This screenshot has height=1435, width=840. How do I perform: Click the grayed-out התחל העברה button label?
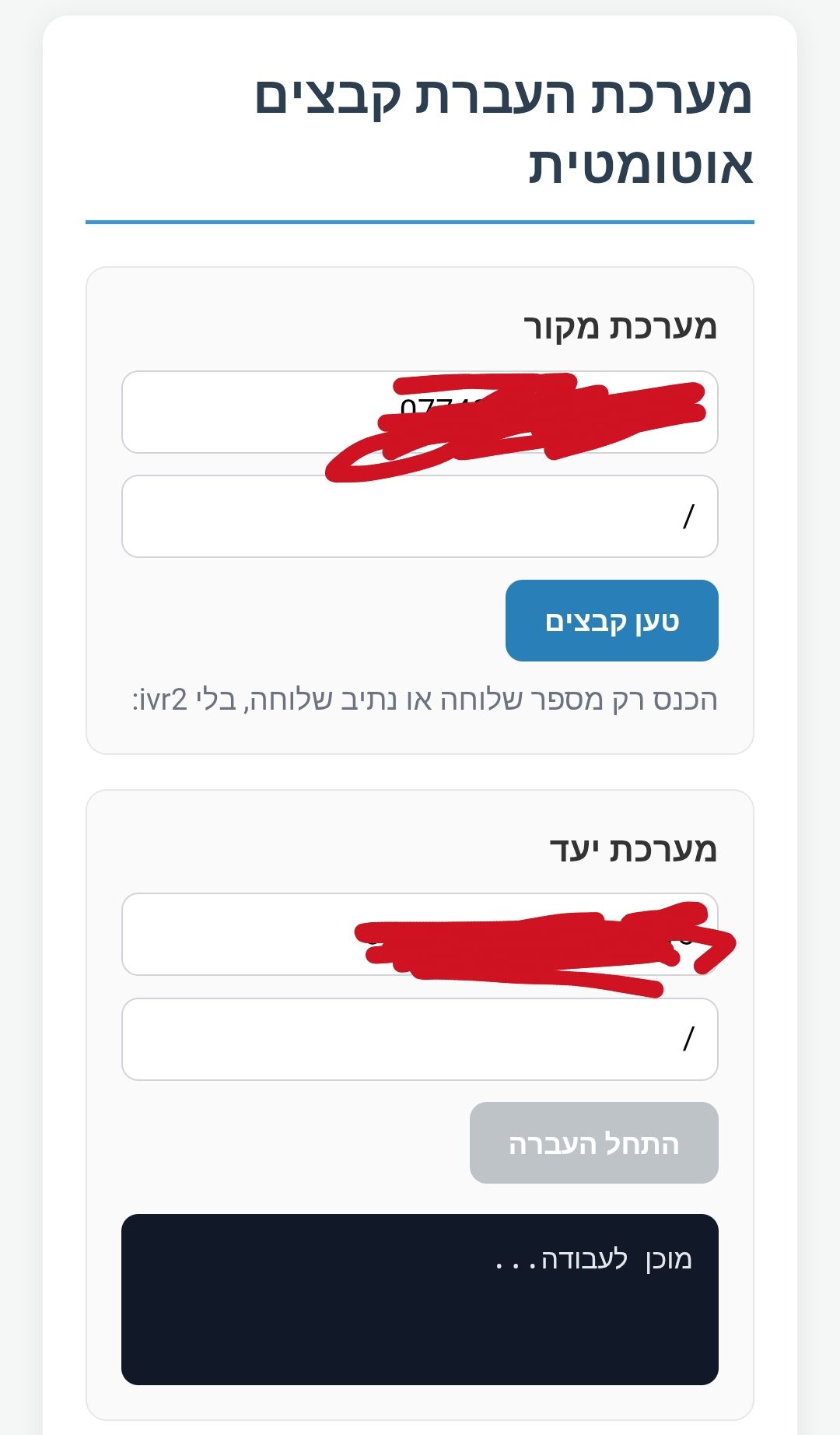(x=594, y=1143)
